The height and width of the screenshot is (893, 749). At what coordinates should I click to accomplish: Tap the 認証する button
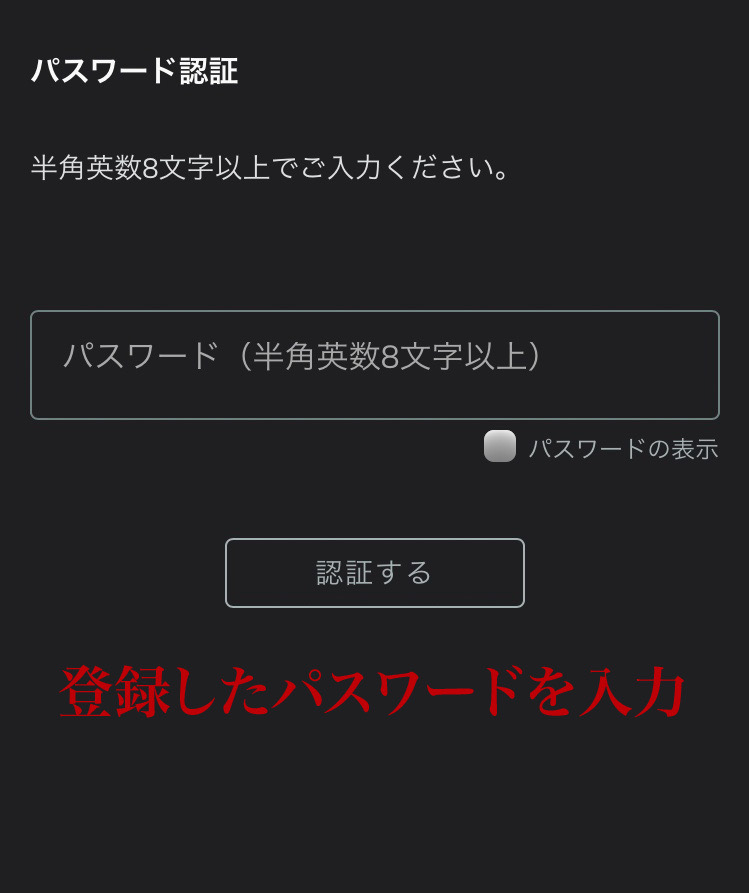tap(374, 573)
